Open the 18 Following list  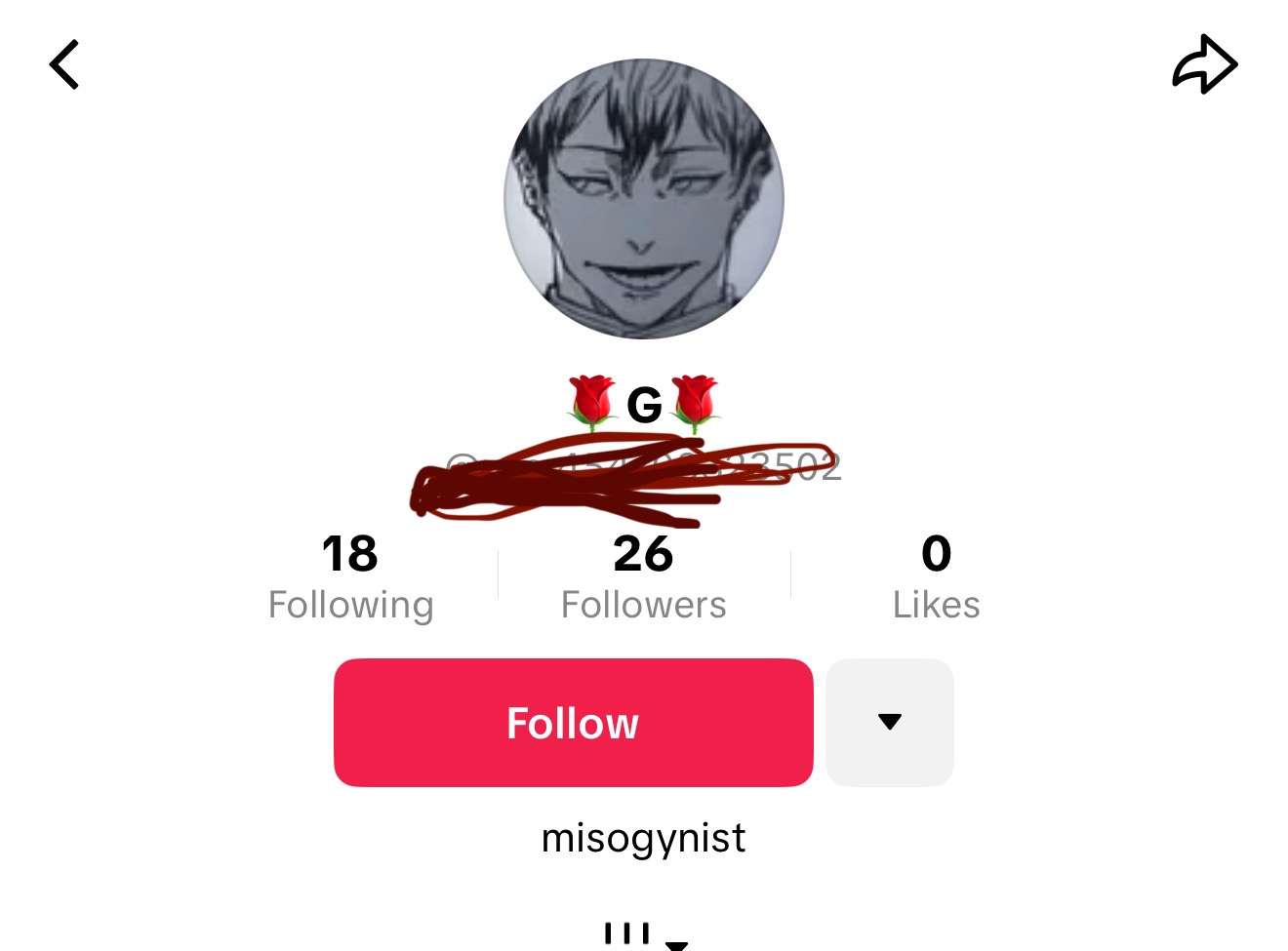pyautogui.click(x=350, y=577)
